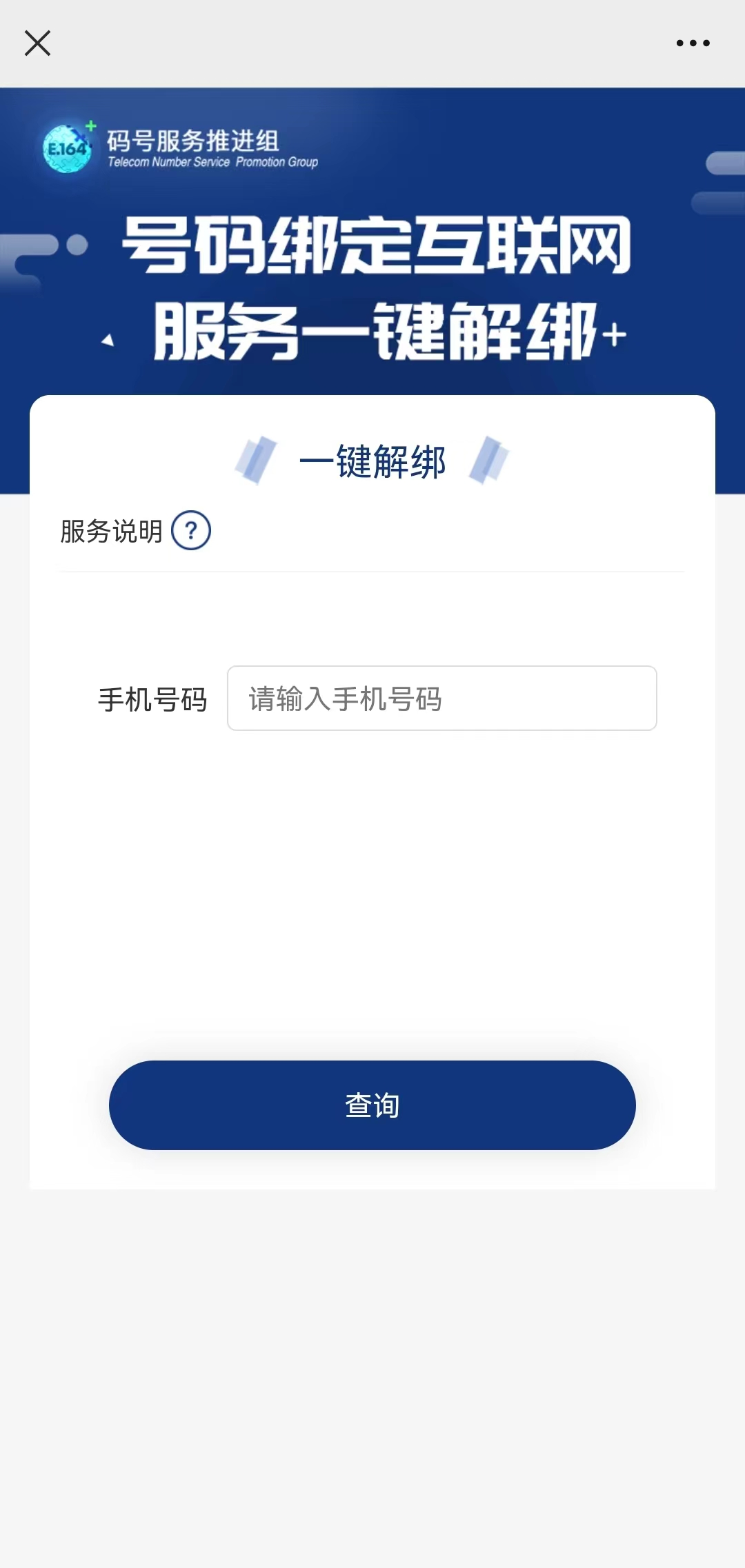
Task: Open the WeChat more options ellipsis menu
Action: [x=694, y=42]
